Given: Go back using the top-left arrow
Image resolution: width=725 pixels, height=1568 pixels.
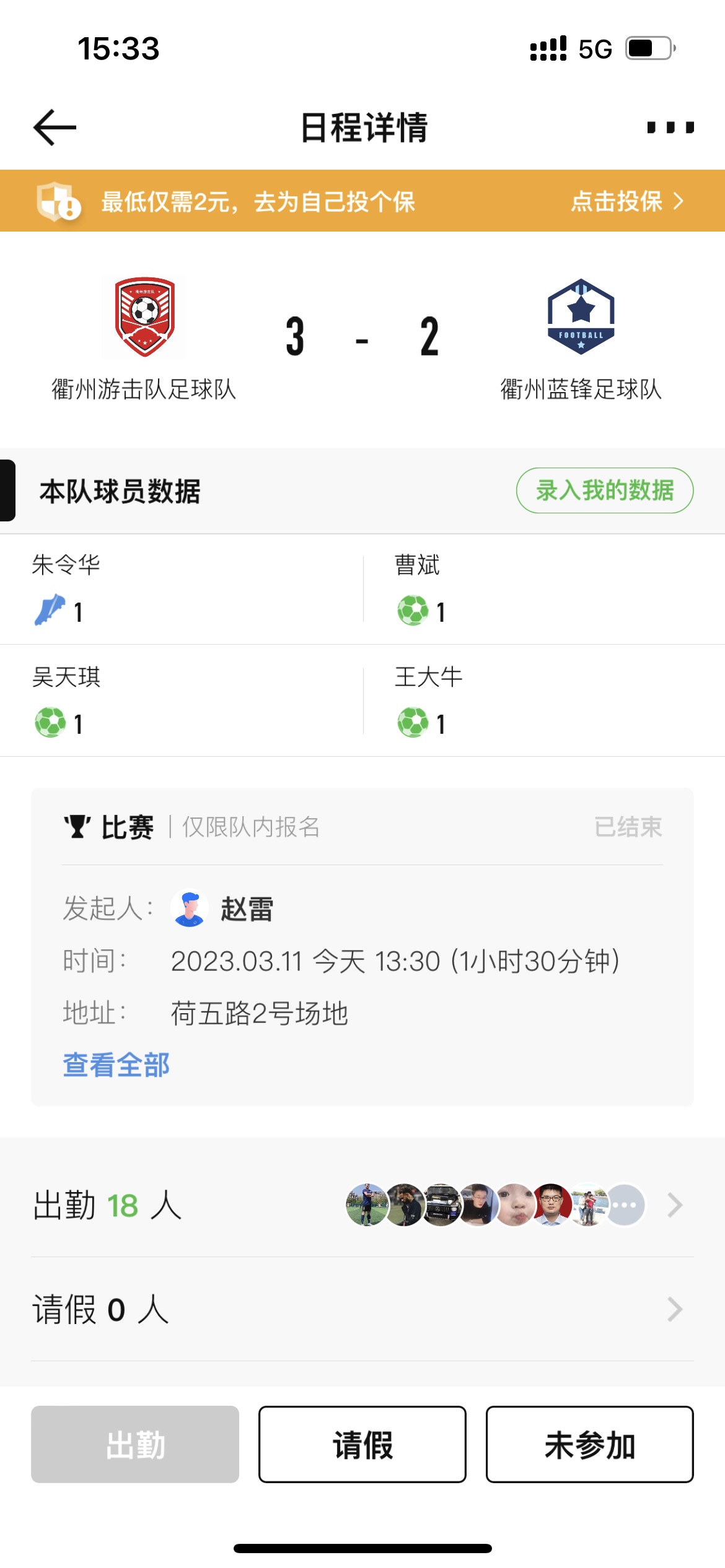Looking at the screenshot, I should coord(55,128).
